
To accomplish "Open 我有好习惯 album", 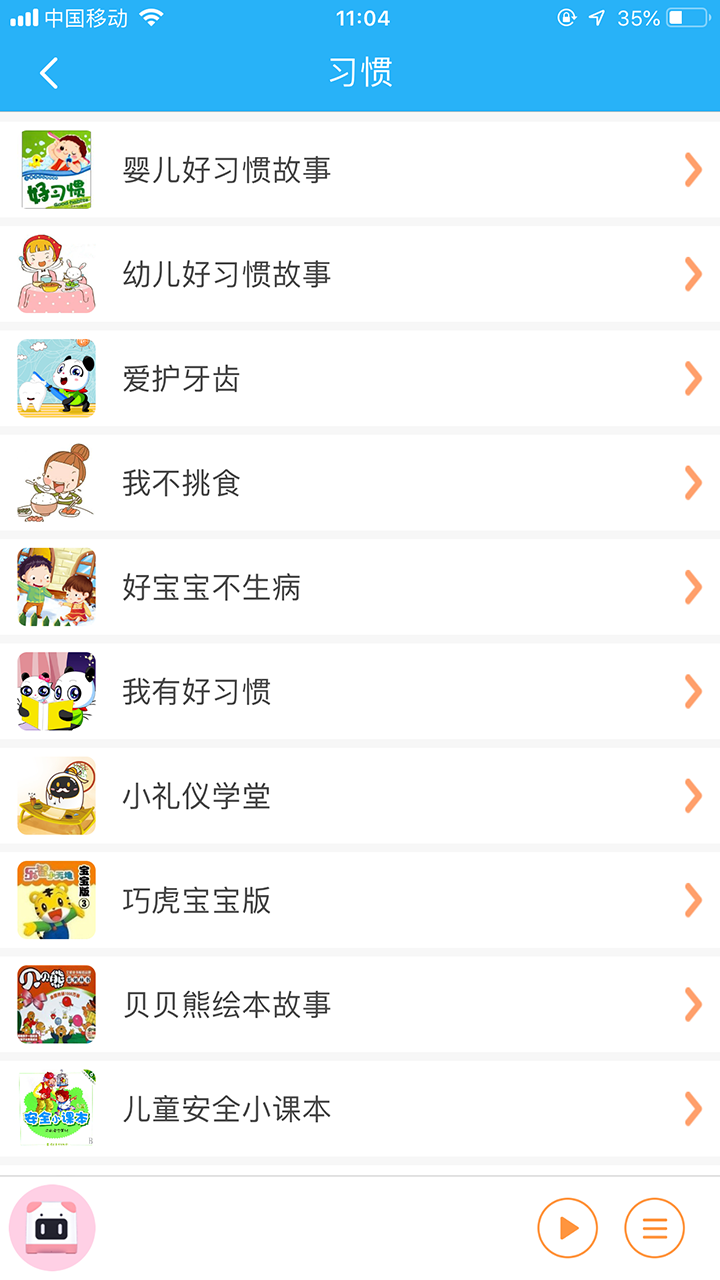I will pos(360,692).
